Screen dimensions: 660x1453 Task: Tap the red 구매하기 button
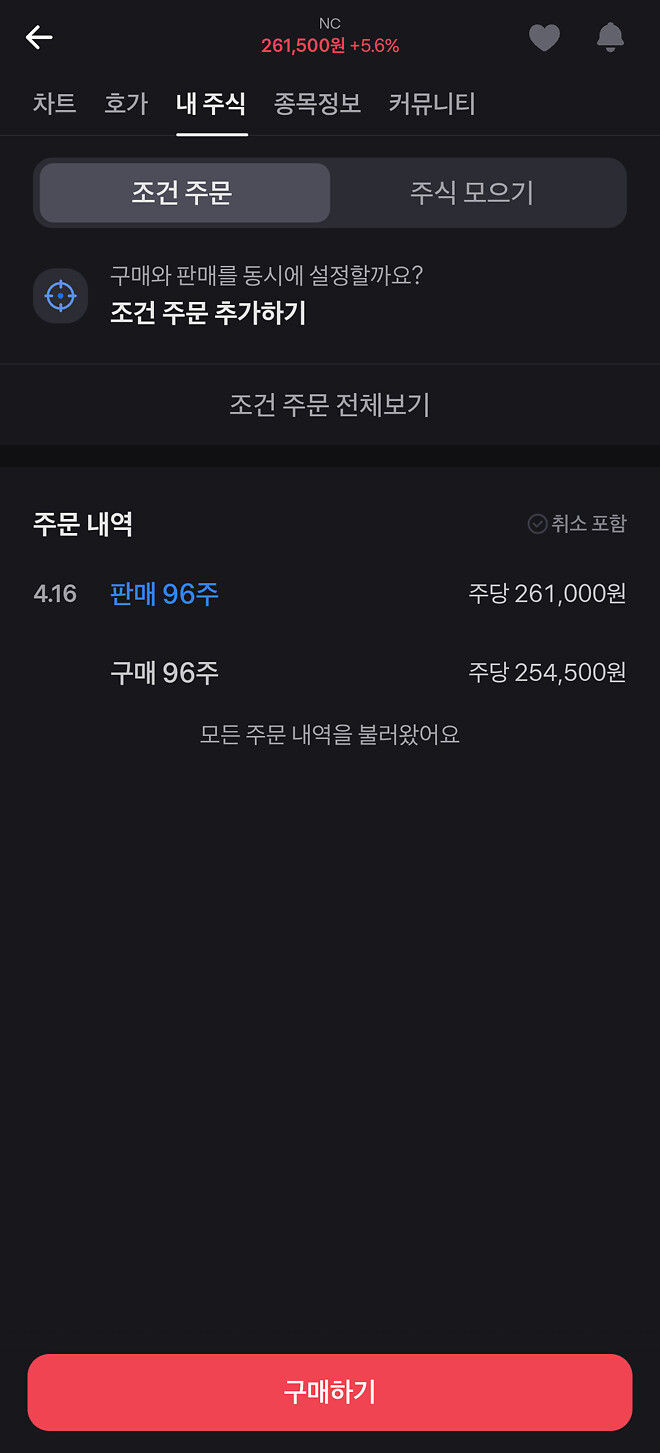(330, 1392)
